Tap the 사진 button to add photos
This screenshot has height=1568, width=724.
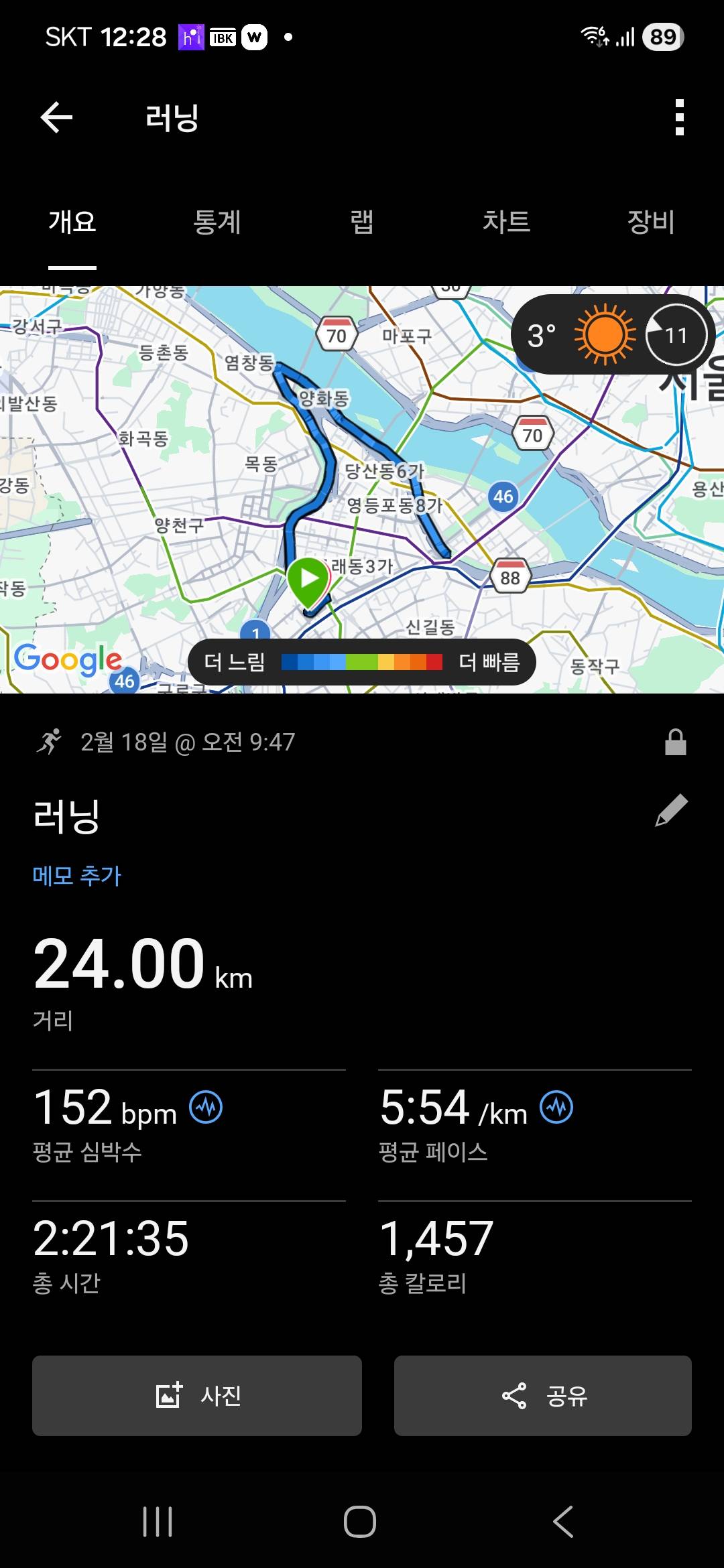pos(196,1396)
